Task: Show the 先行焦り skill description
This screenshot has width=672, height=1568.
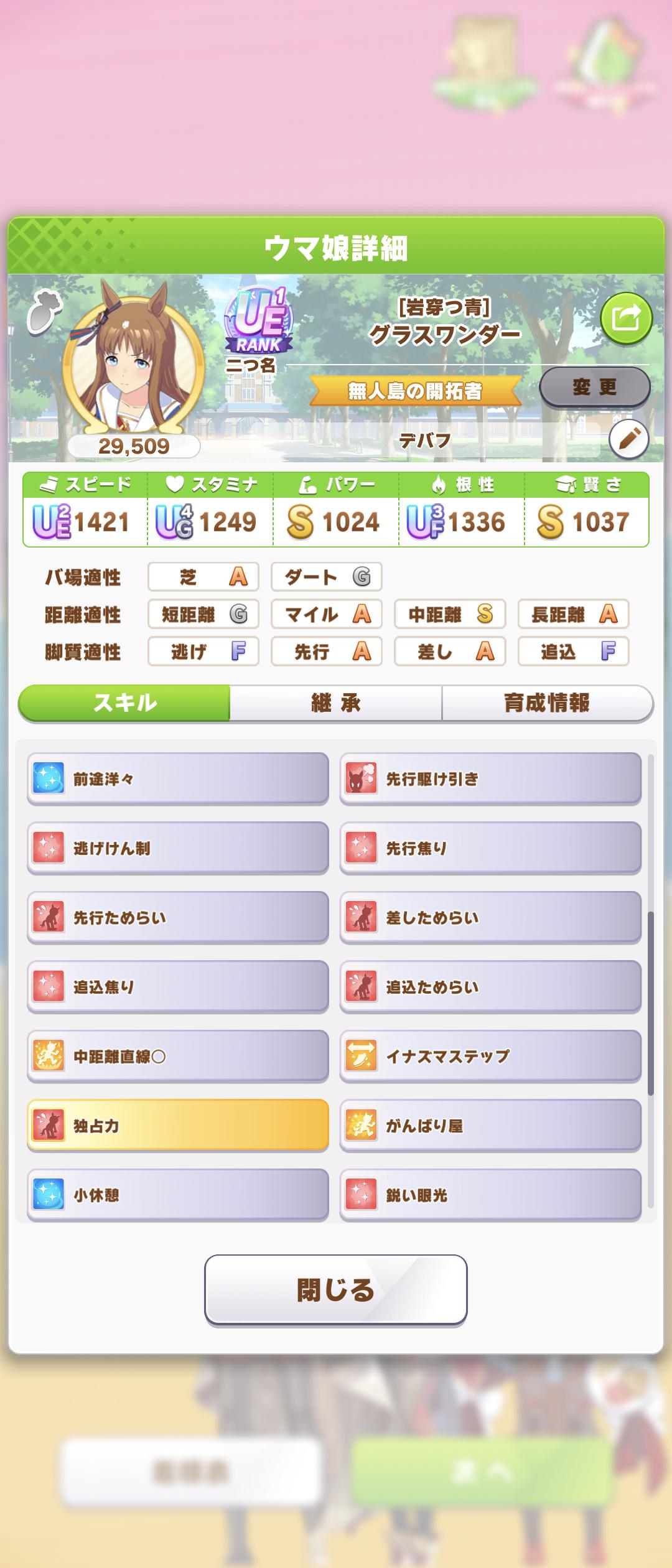Action: 490,849
